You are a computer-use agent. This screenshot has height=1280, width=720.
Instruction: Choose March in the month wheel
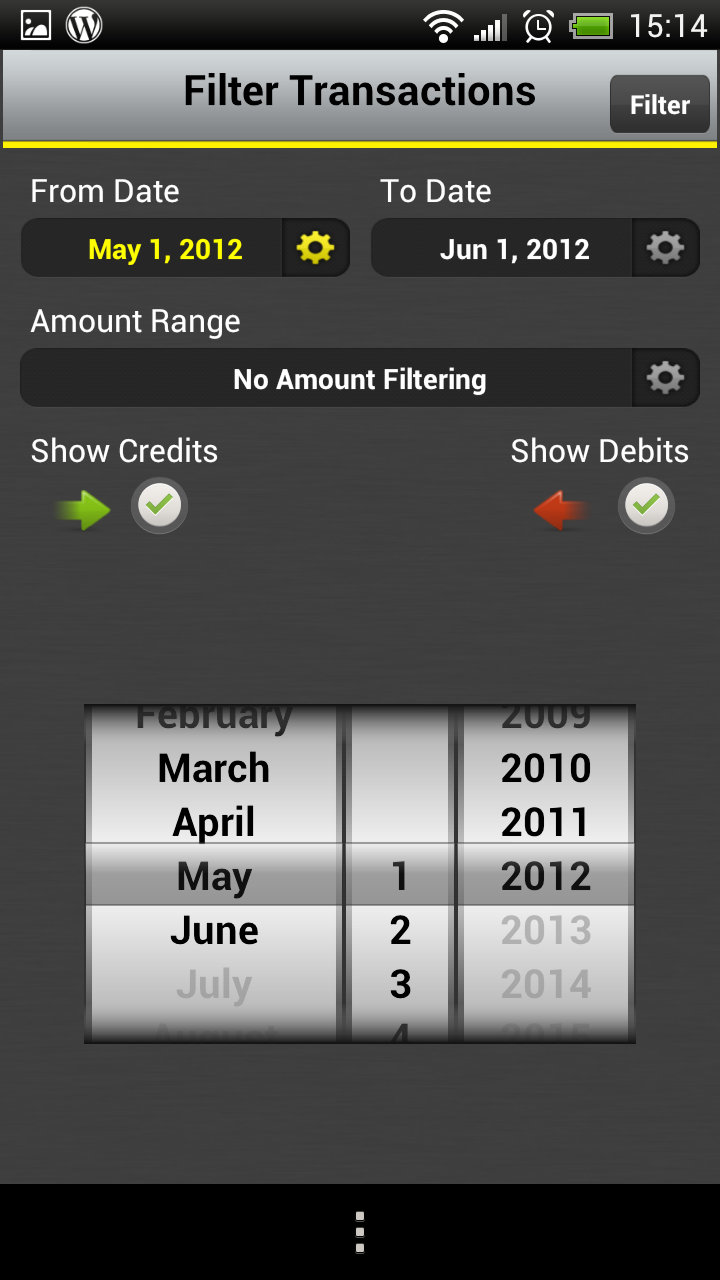point(214,768)
